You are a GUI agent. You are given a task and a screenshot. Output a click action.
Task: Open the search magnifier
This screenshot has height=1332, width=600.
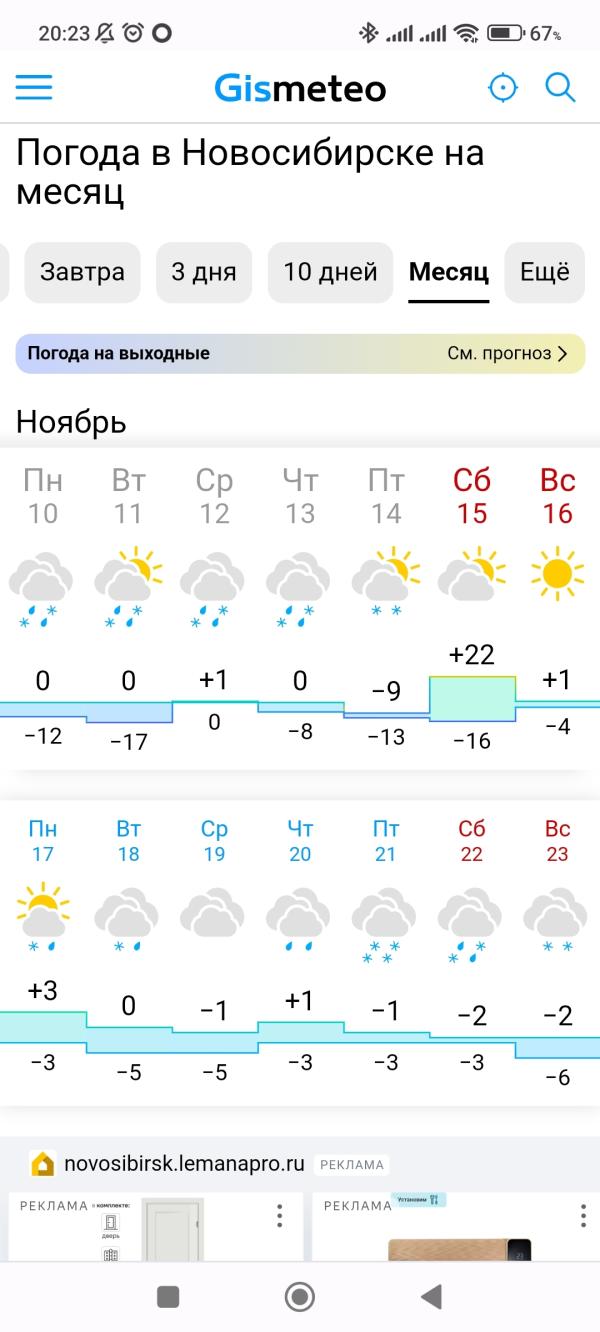tap(560, 88)
